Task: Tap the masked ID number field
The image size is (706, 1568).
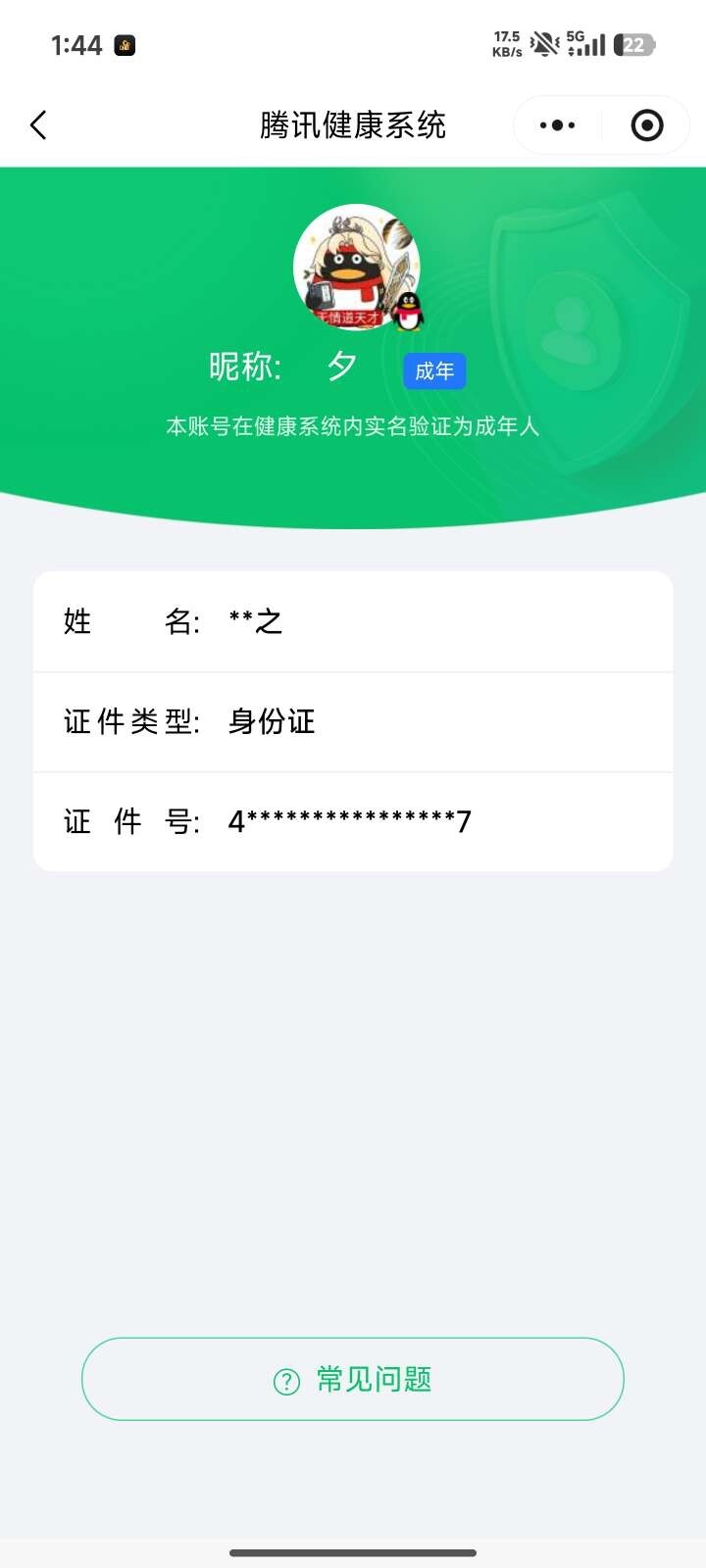Action: [x=348, y=821]
